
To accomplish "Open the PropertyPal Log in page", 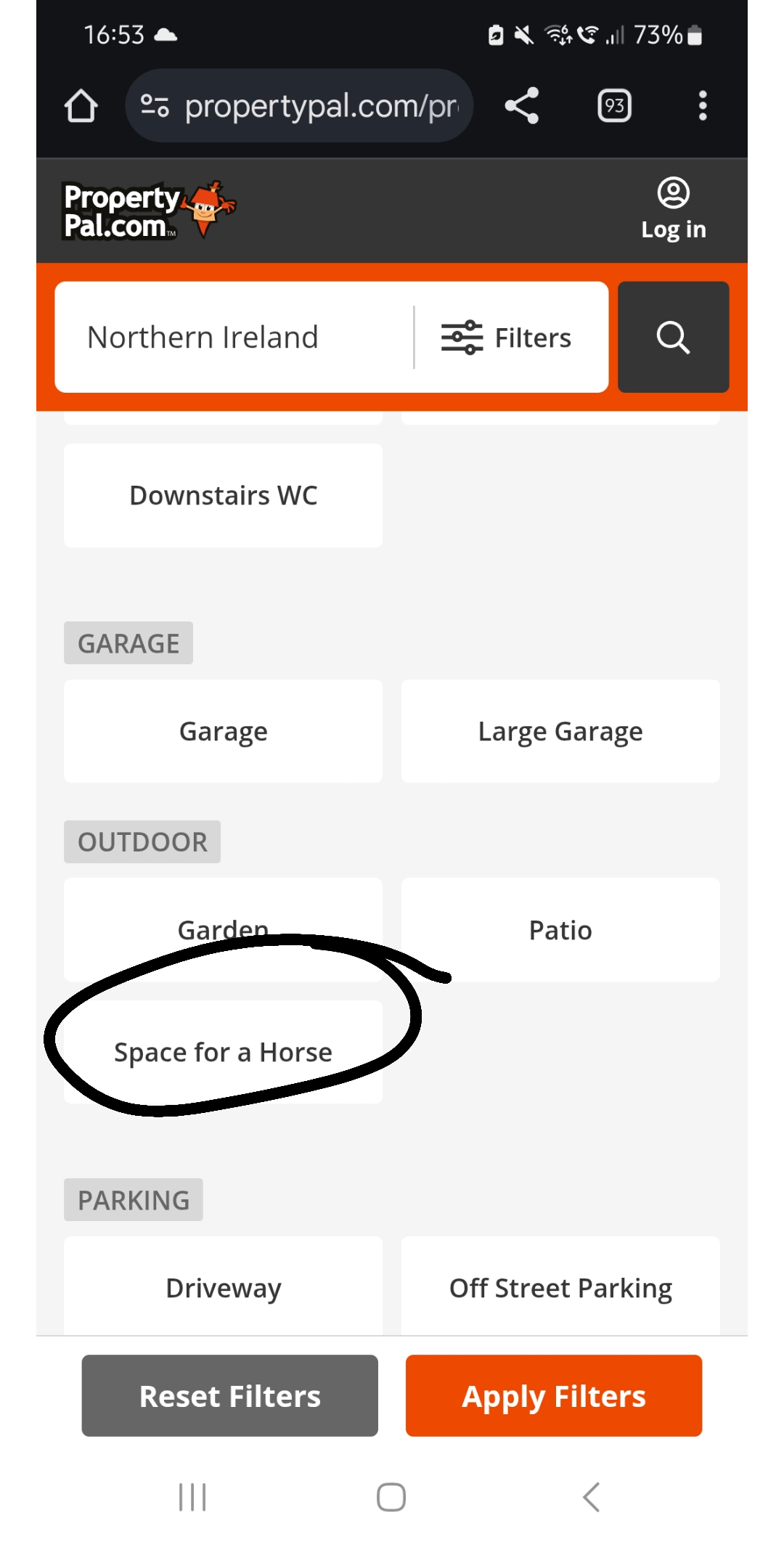I will pos(673,210).
